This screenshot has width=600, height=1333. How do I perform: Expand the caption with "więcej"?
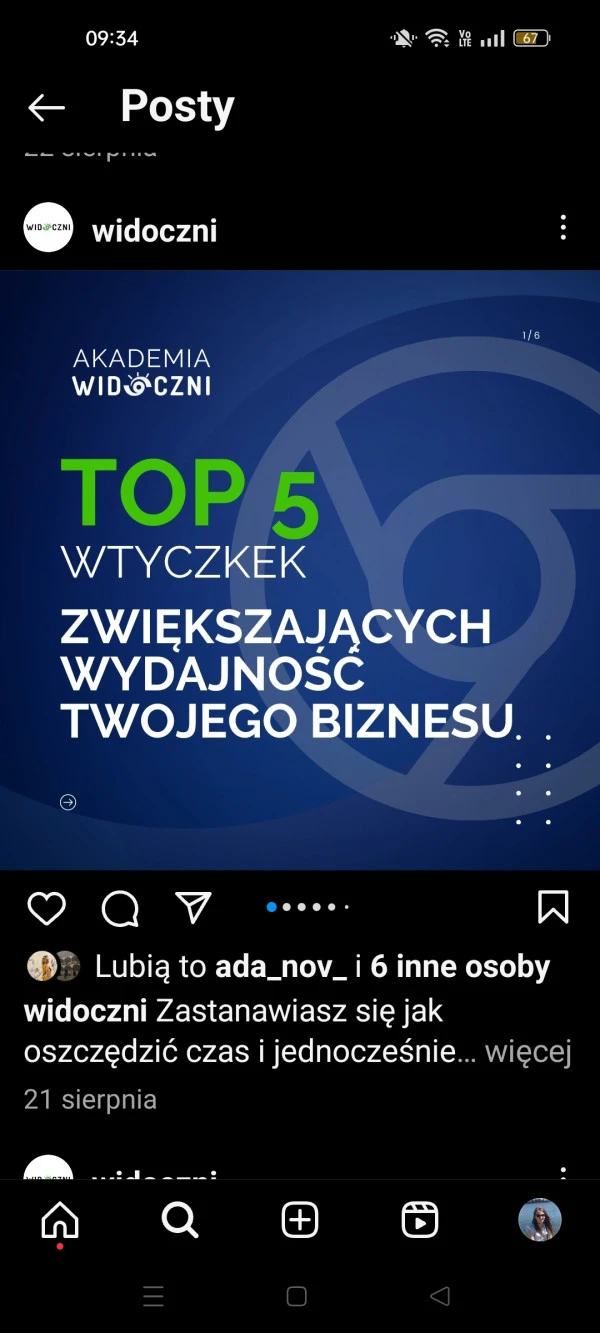tap(527, 1051)
